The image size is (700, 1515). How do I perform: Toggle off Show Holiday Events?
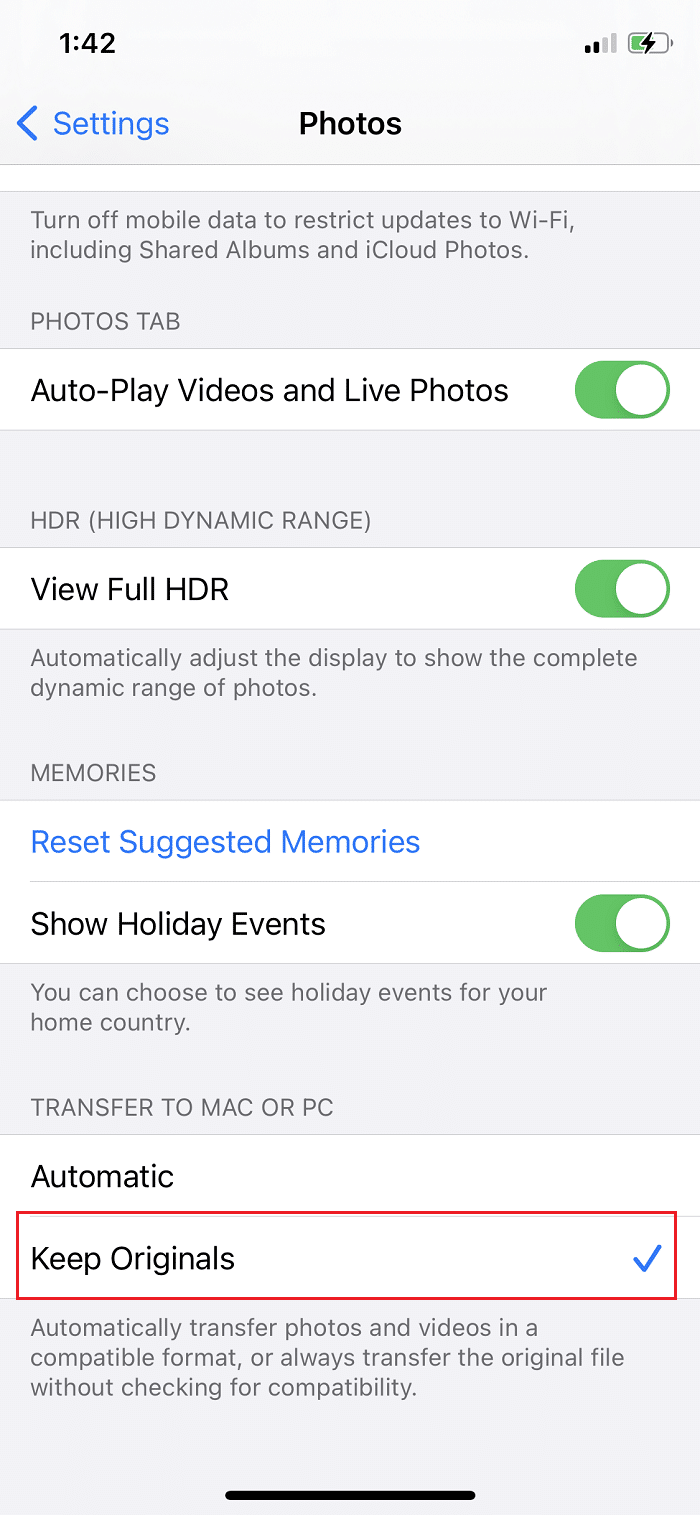[621, 924]
